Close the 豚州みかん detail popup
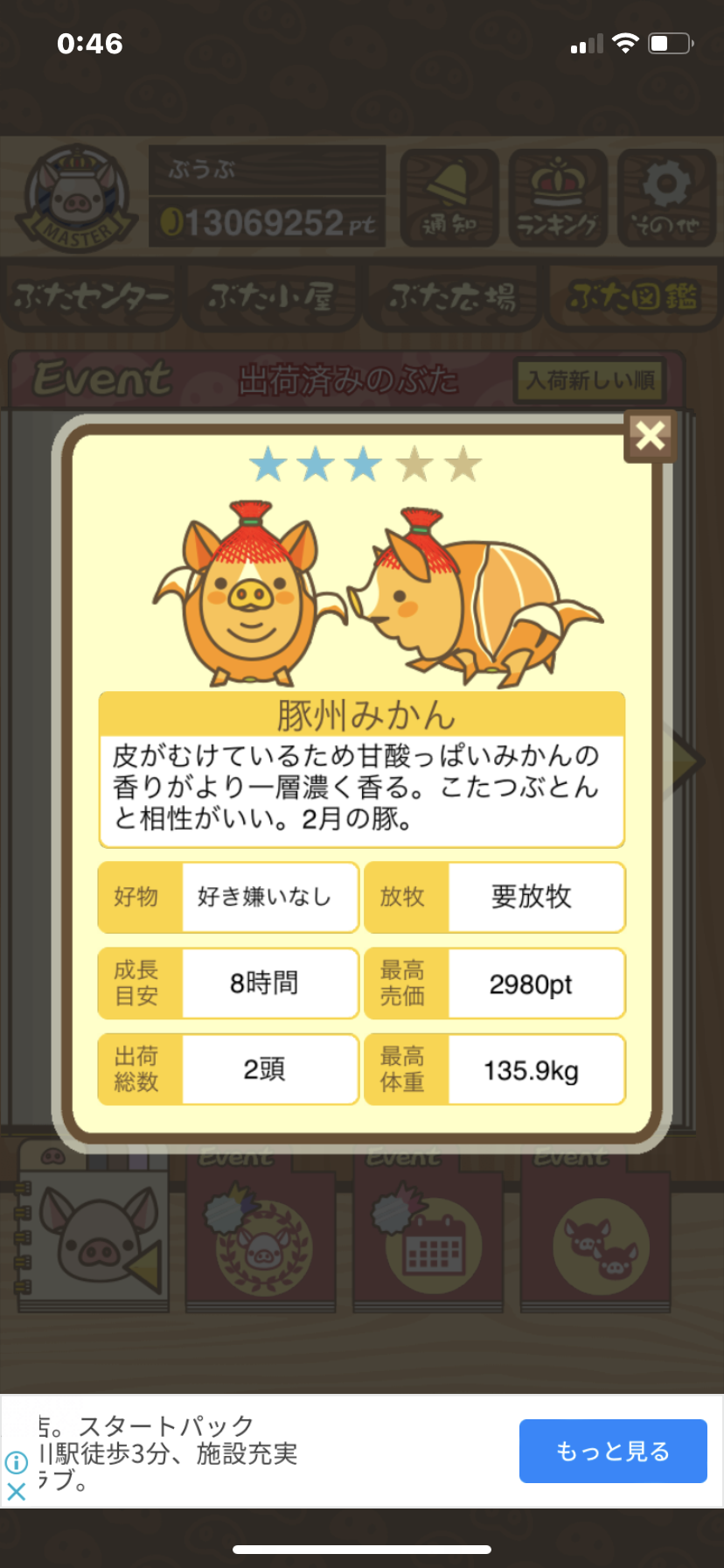The height and width of the screenshot is (1568, 724). 650,435
